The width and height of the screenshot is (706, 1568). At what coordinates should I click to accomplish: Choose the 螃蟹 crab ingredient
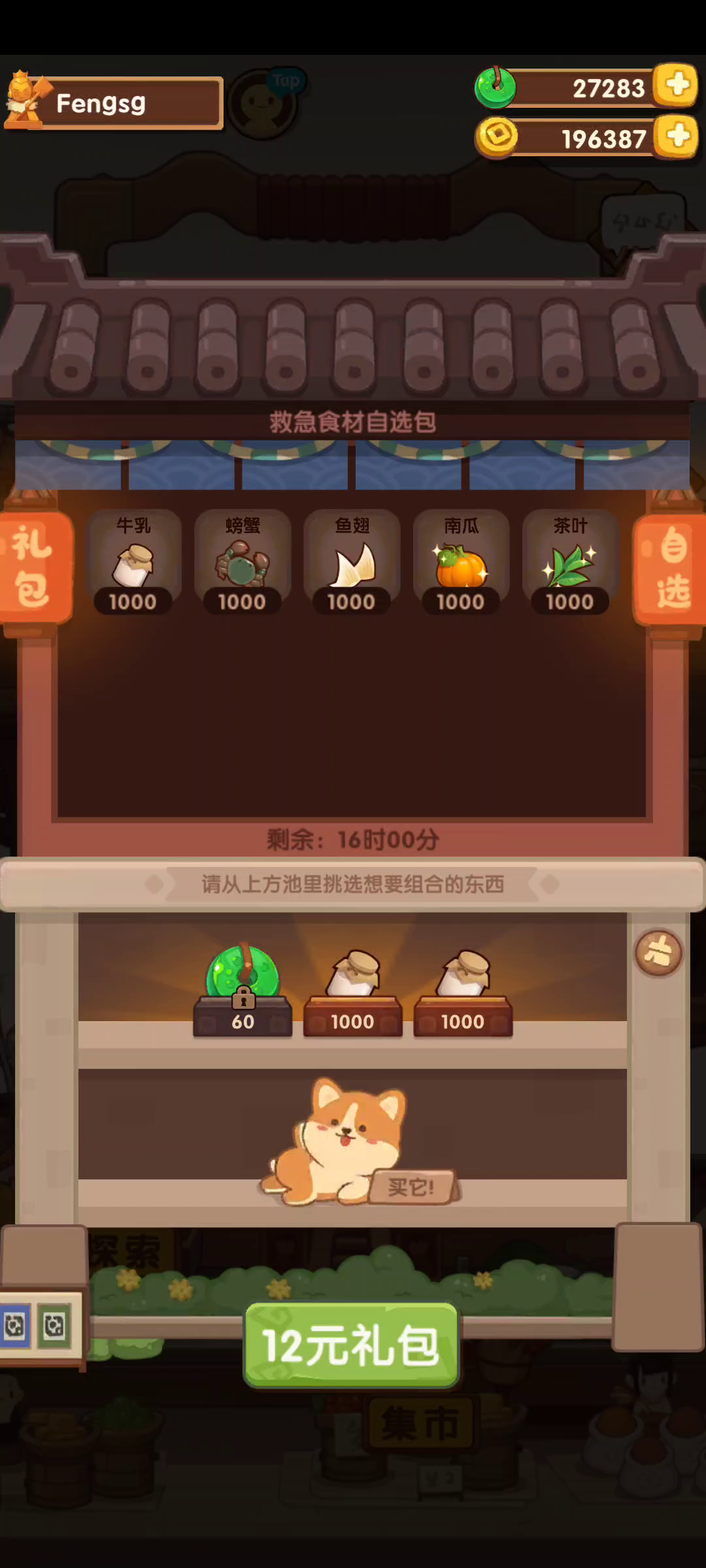[x=242, y=563]
